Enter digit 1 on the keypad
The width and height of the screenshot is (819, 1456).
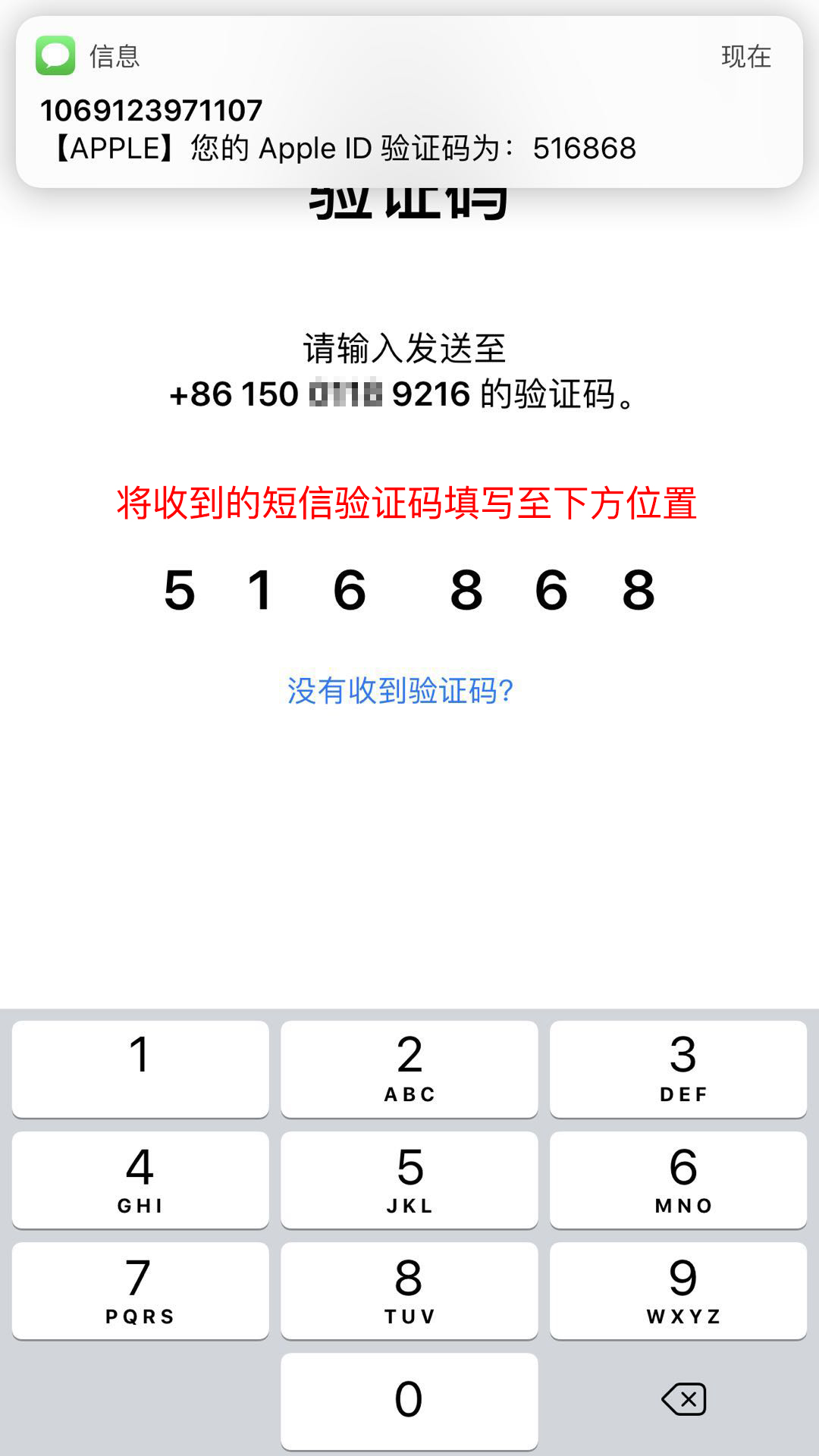[140, 1068]
